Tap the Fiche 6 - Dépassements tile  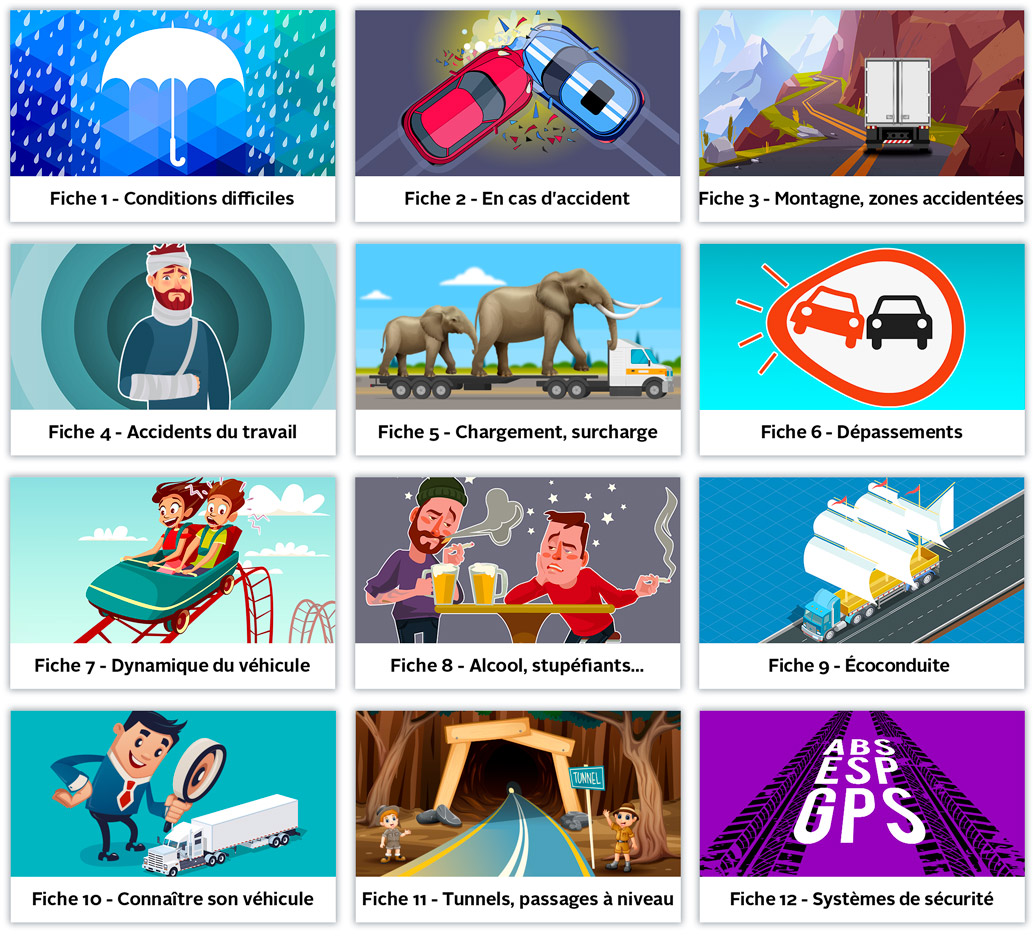point(861,349)
